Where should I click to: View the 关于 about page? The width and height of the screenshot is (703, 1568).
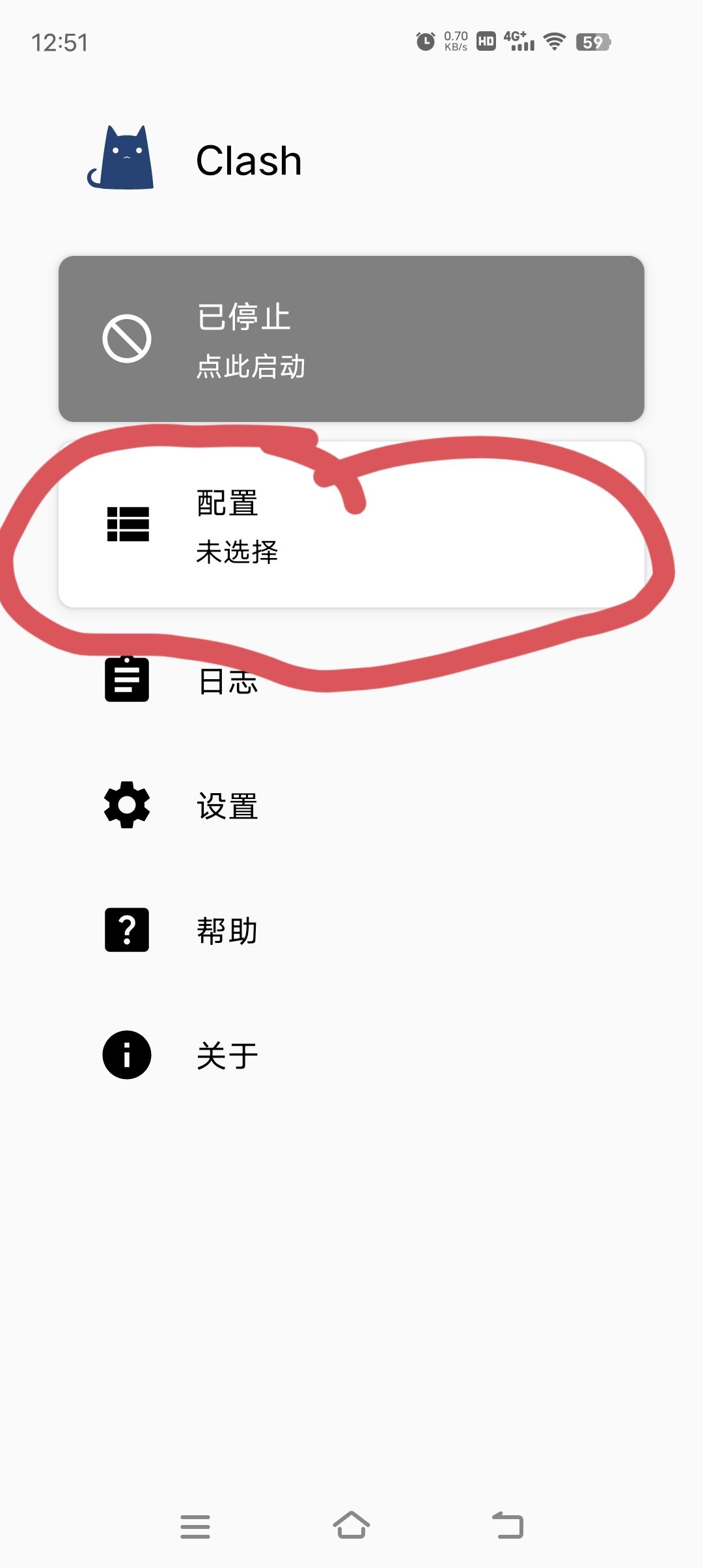coord(228,1055)
